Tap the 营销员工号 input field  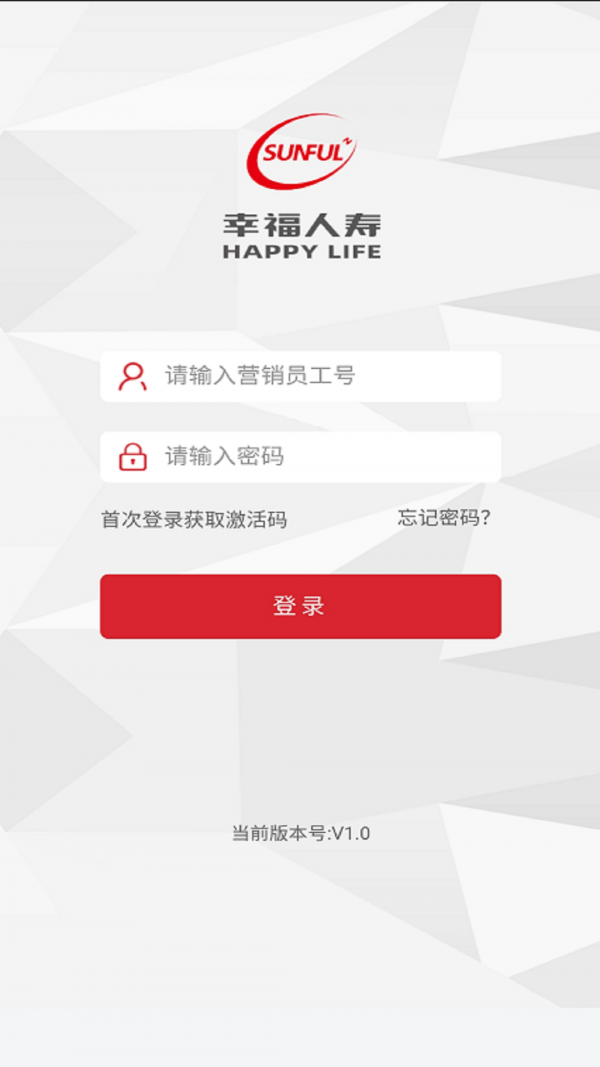pyautogui.click(x=300, y=376)
